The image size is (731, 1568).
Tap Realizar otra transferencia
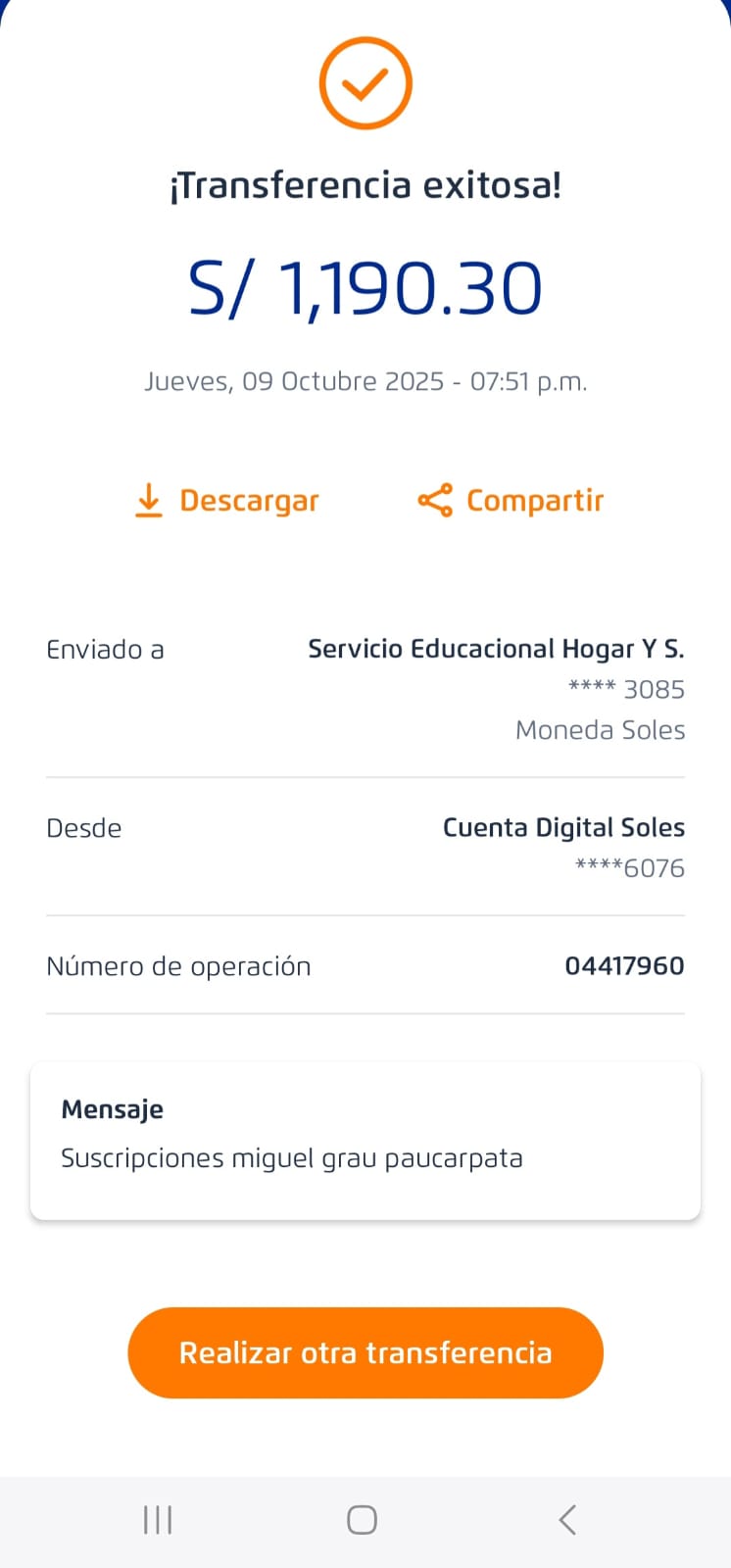[365, 1352]
